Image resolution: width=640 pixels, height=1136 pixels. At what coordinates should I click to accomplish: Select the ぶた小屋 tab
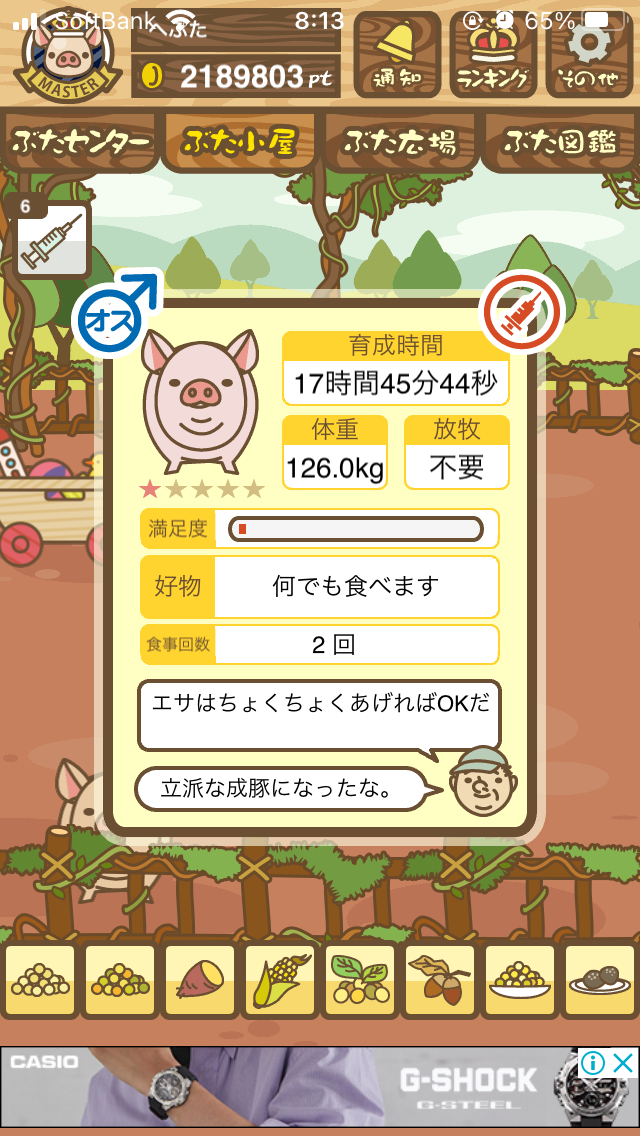(x=240, y=142)
